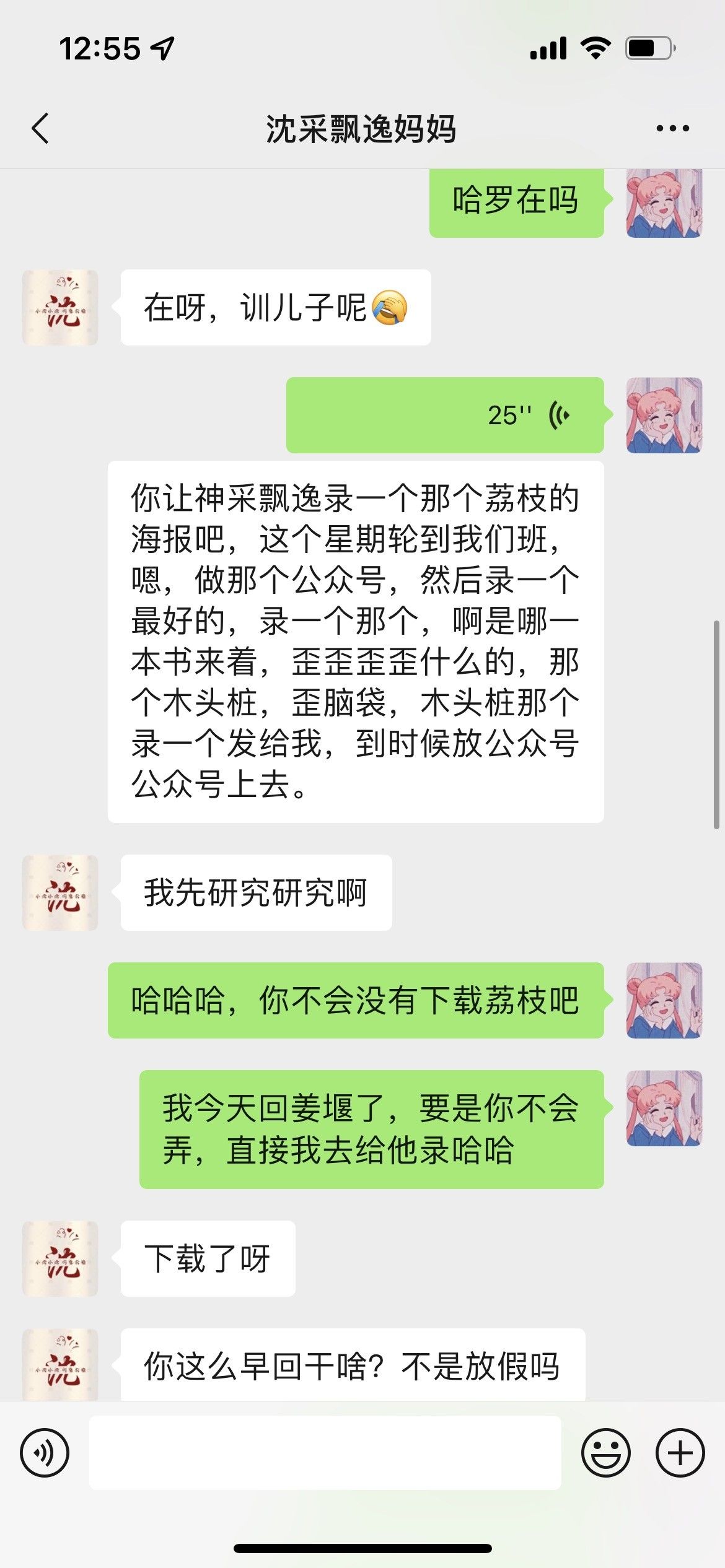Switch input to voice recording mode

coord(45,1452)
